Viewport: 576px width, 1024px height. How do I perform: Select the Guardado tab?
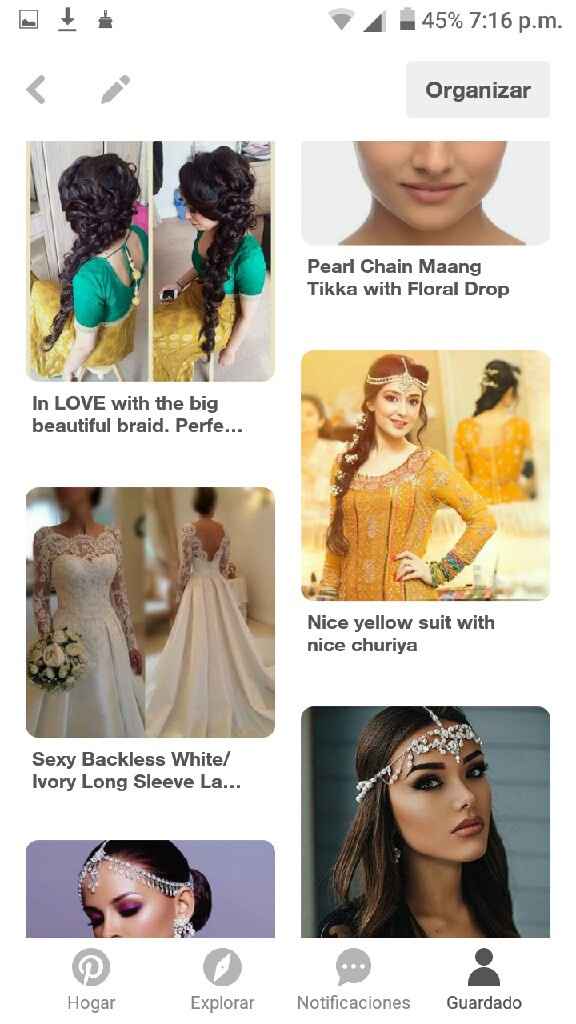click(x=484, y=980)
